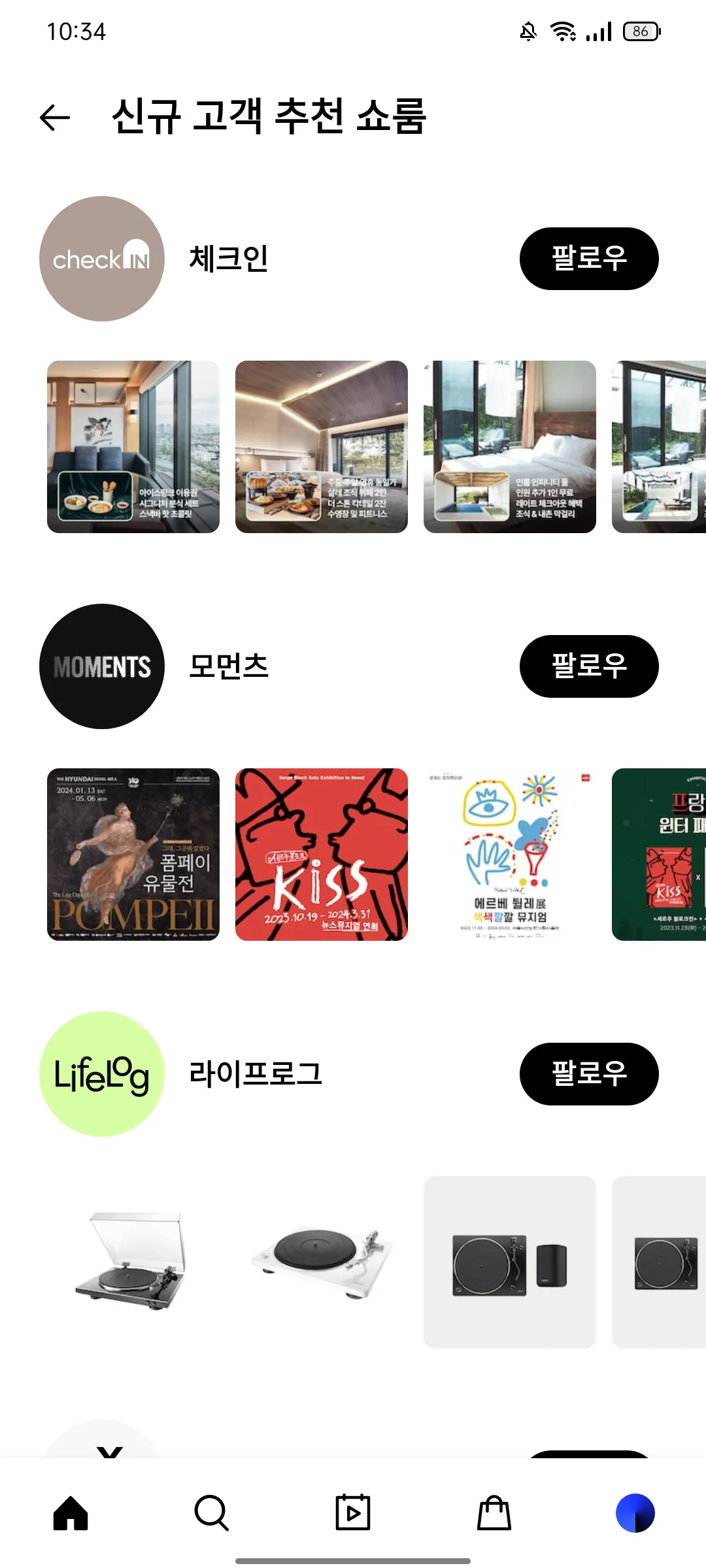Open the 체크인 showroom profile logo
Screen dimensions: 706x1568
pos(102,259)
